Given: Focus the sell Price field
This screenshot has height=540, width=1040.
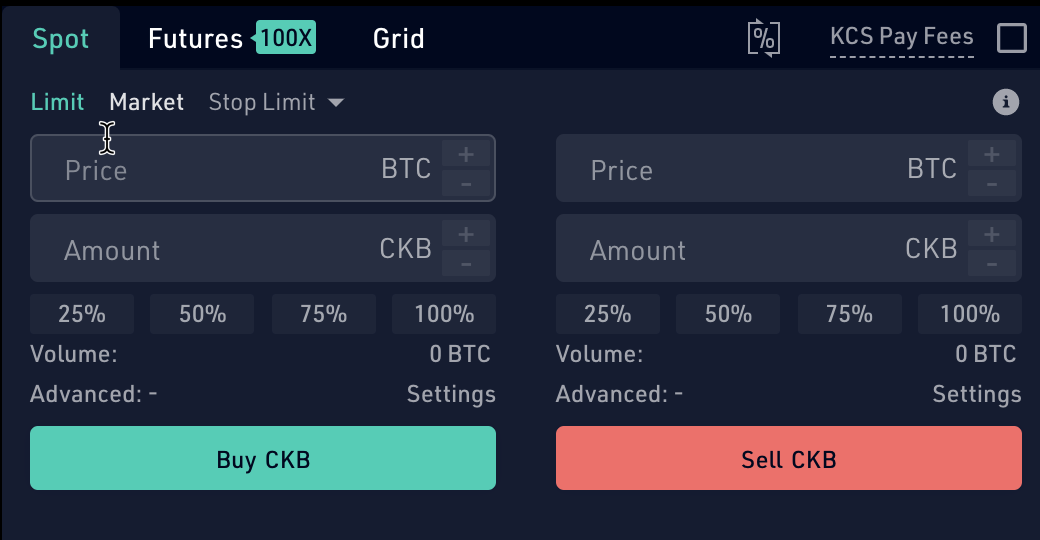Looking at the screenshot, I should coord(762,169).
